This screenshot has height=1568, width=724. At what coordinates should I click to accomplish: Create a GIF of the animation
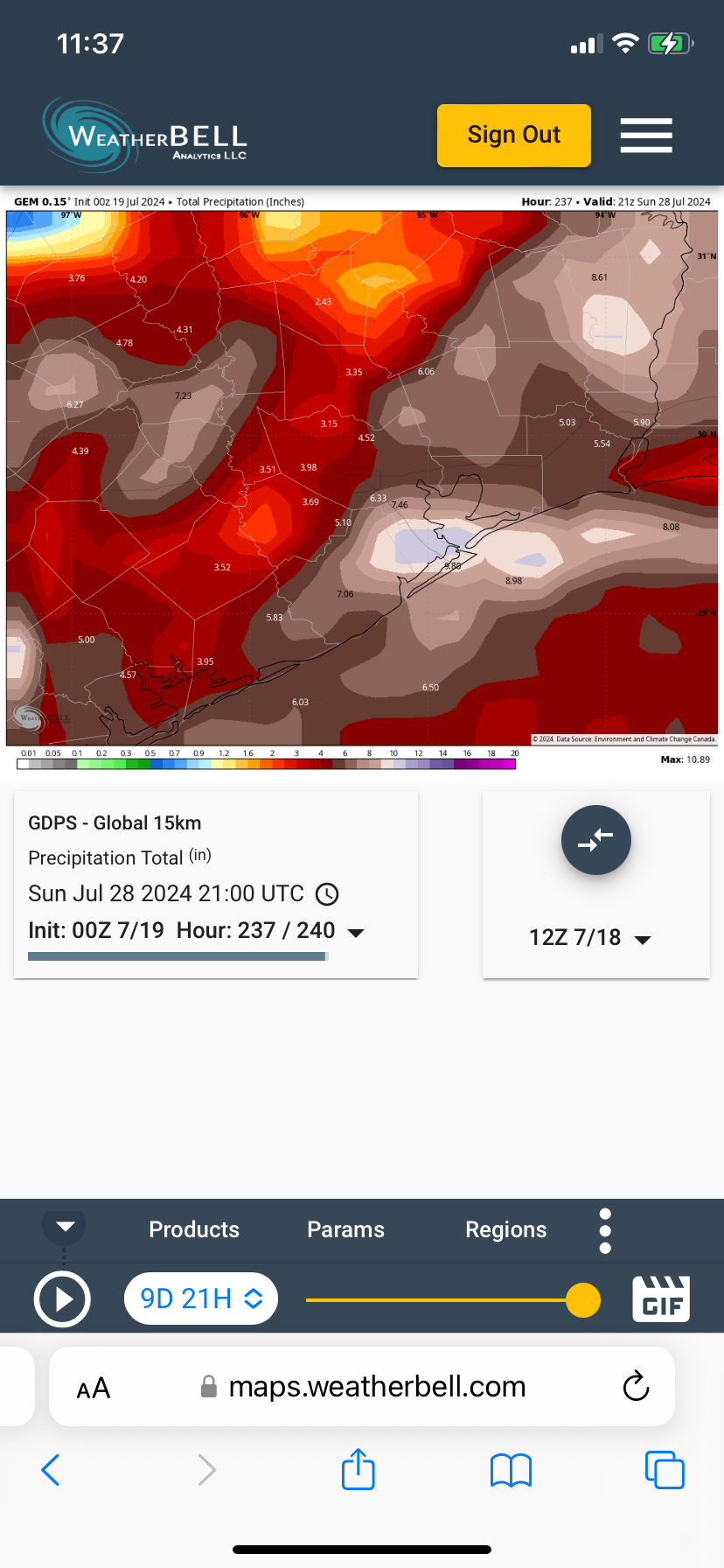tap(661, 1298)
